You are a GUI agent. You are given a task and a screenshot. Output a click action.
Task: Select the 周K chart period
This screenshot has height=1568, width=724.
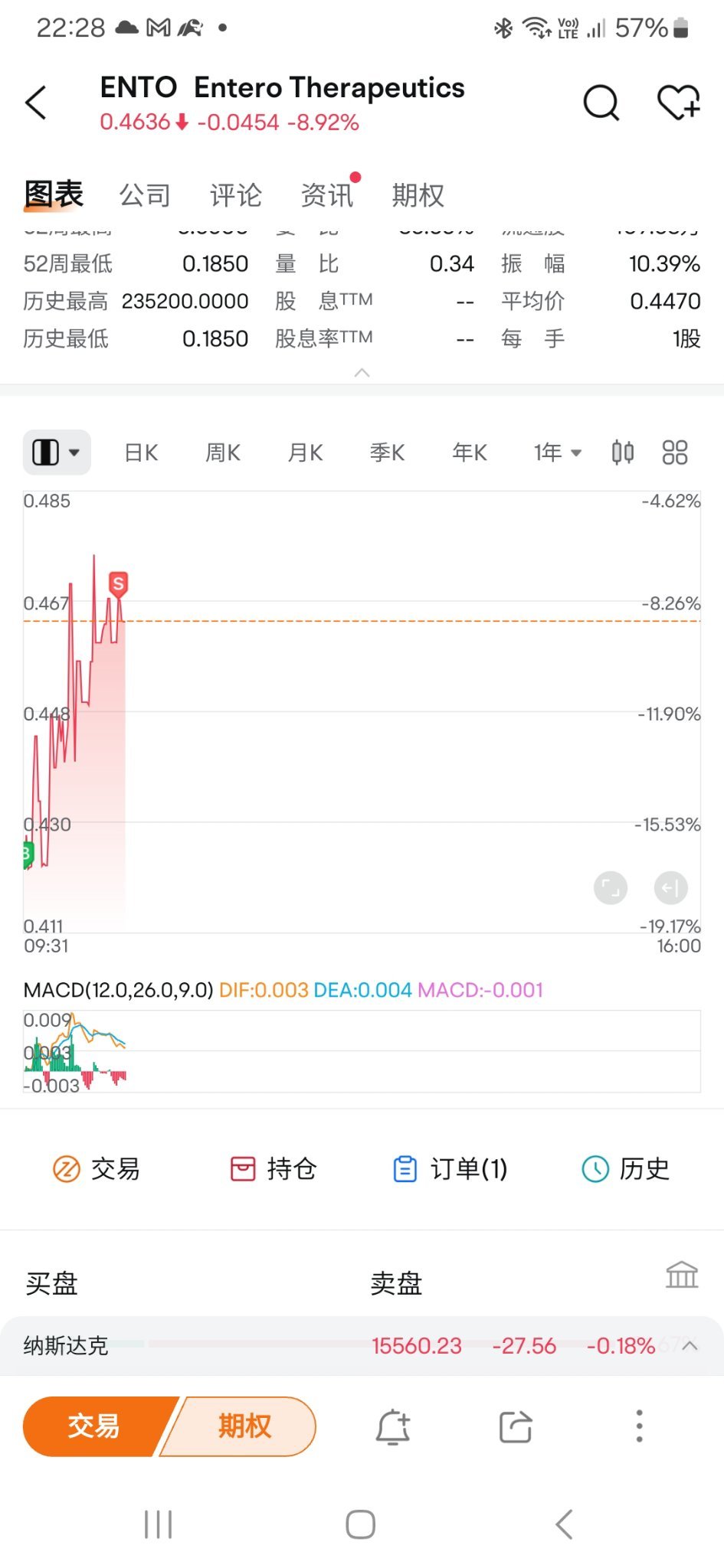point(223,452)
